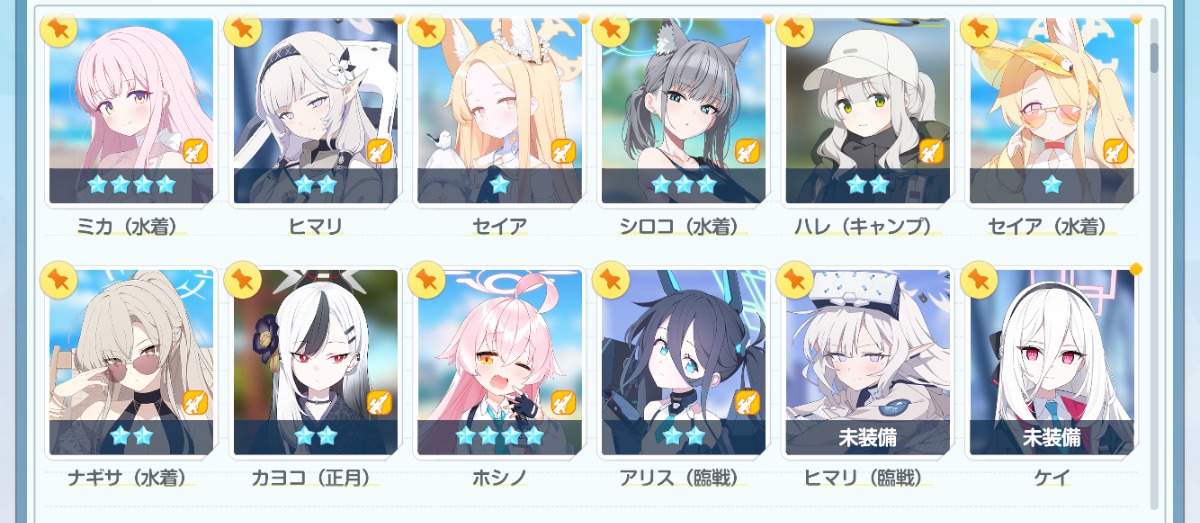Viewport: 1200px width, 523px height.
Task: Choose シロコ（水着） character card
Action: point(683,110)
